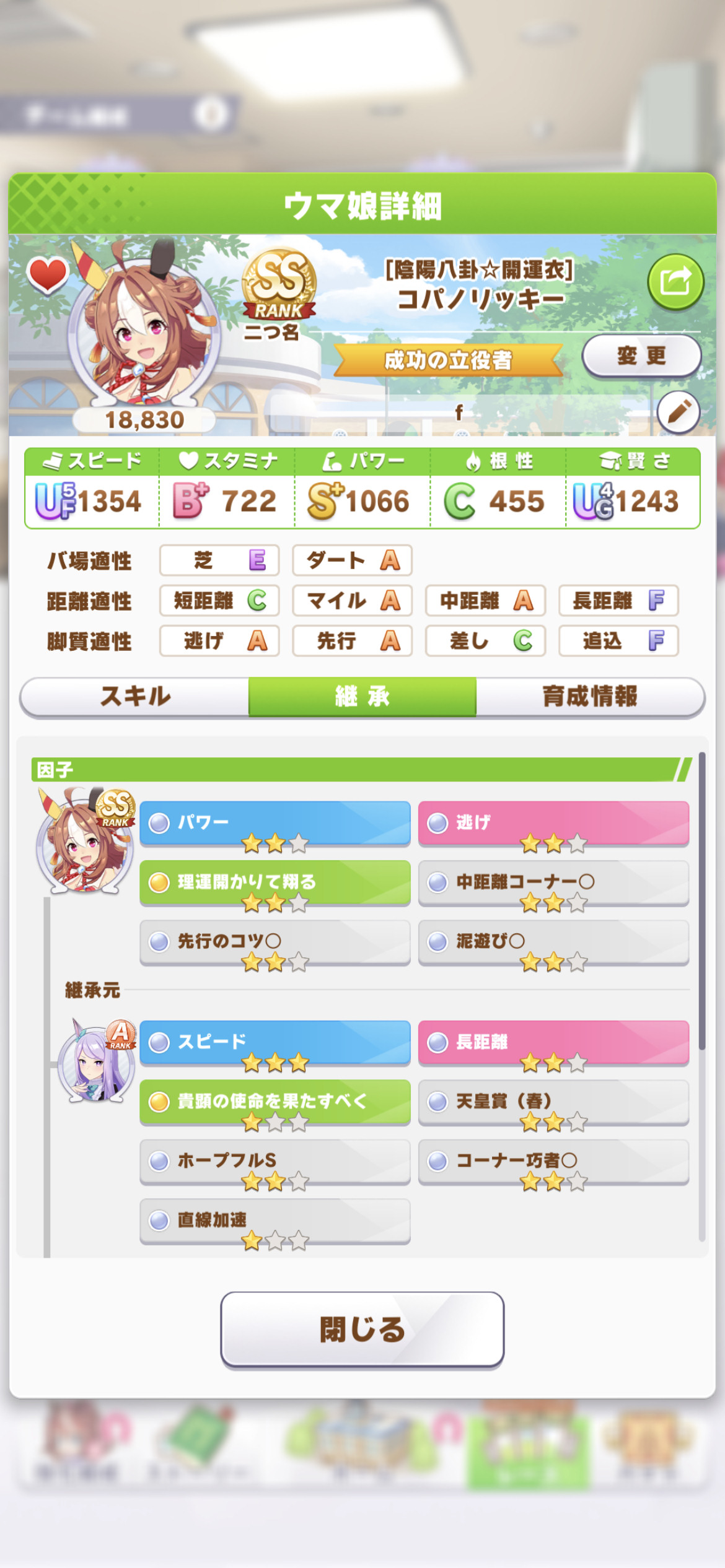The width and height of the screenshot is (725, 1568).
Task: Open the 育成情報 tab
Action: [590, 697]
